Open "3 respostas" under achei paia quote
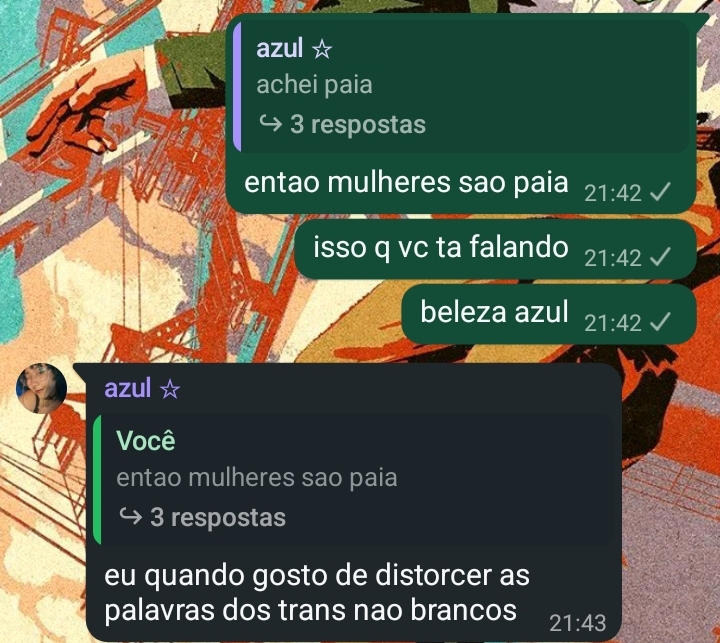The height and width of the screenshot is (643, 720). pyautogui.click(x=345, y=125)
